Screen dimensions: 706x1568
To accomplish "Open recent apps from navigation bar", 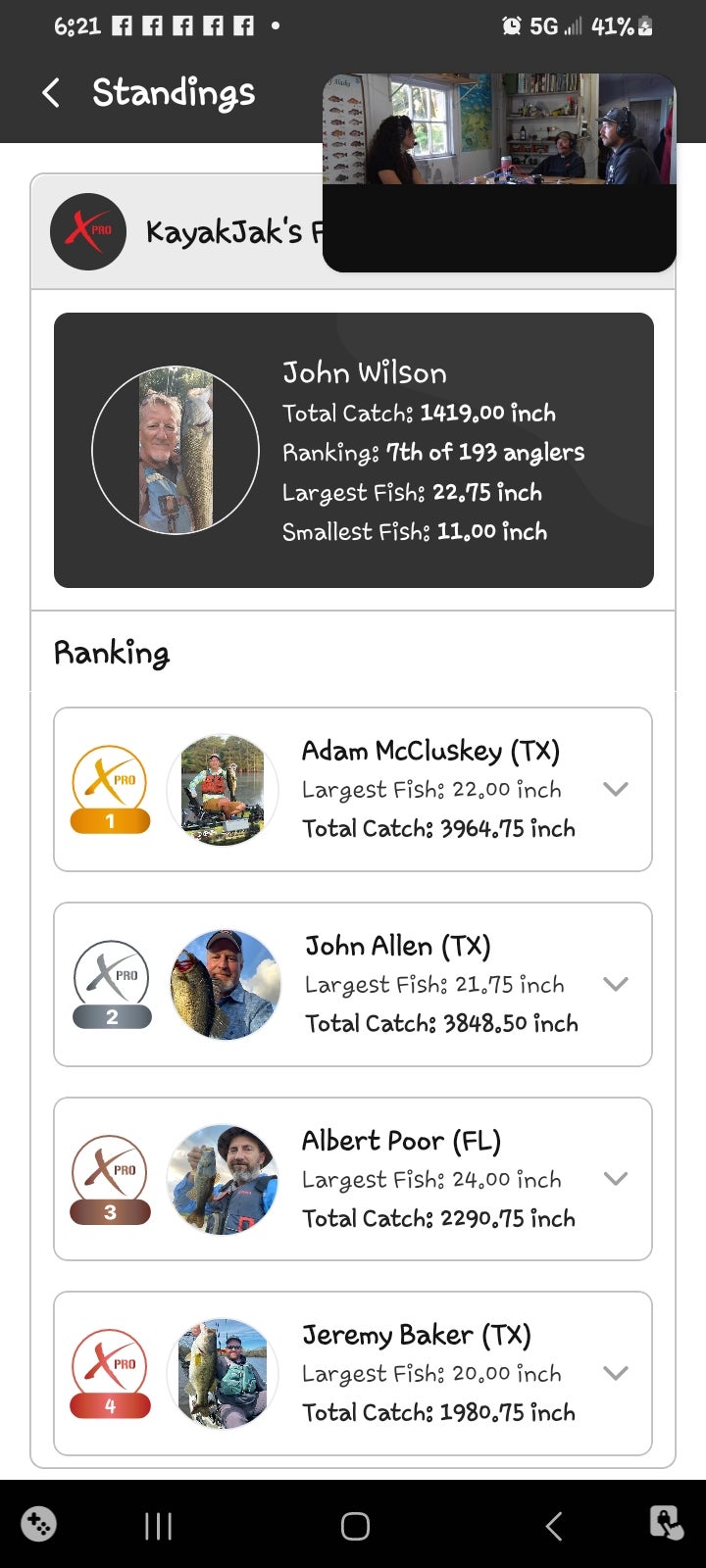I will pyautogui.click(x=158, y=1526).
